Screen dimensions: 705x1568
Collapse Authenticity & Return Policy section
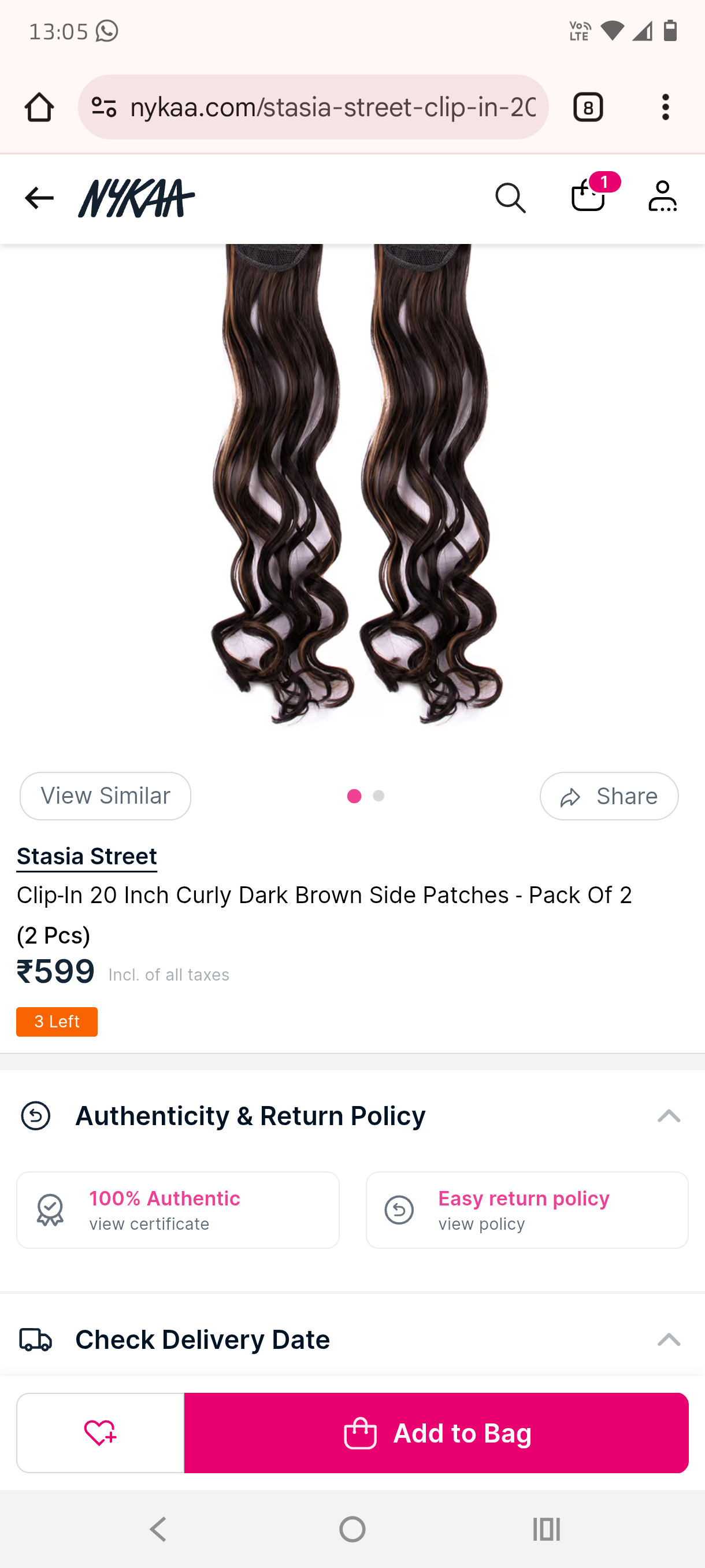pos(669,1116)
